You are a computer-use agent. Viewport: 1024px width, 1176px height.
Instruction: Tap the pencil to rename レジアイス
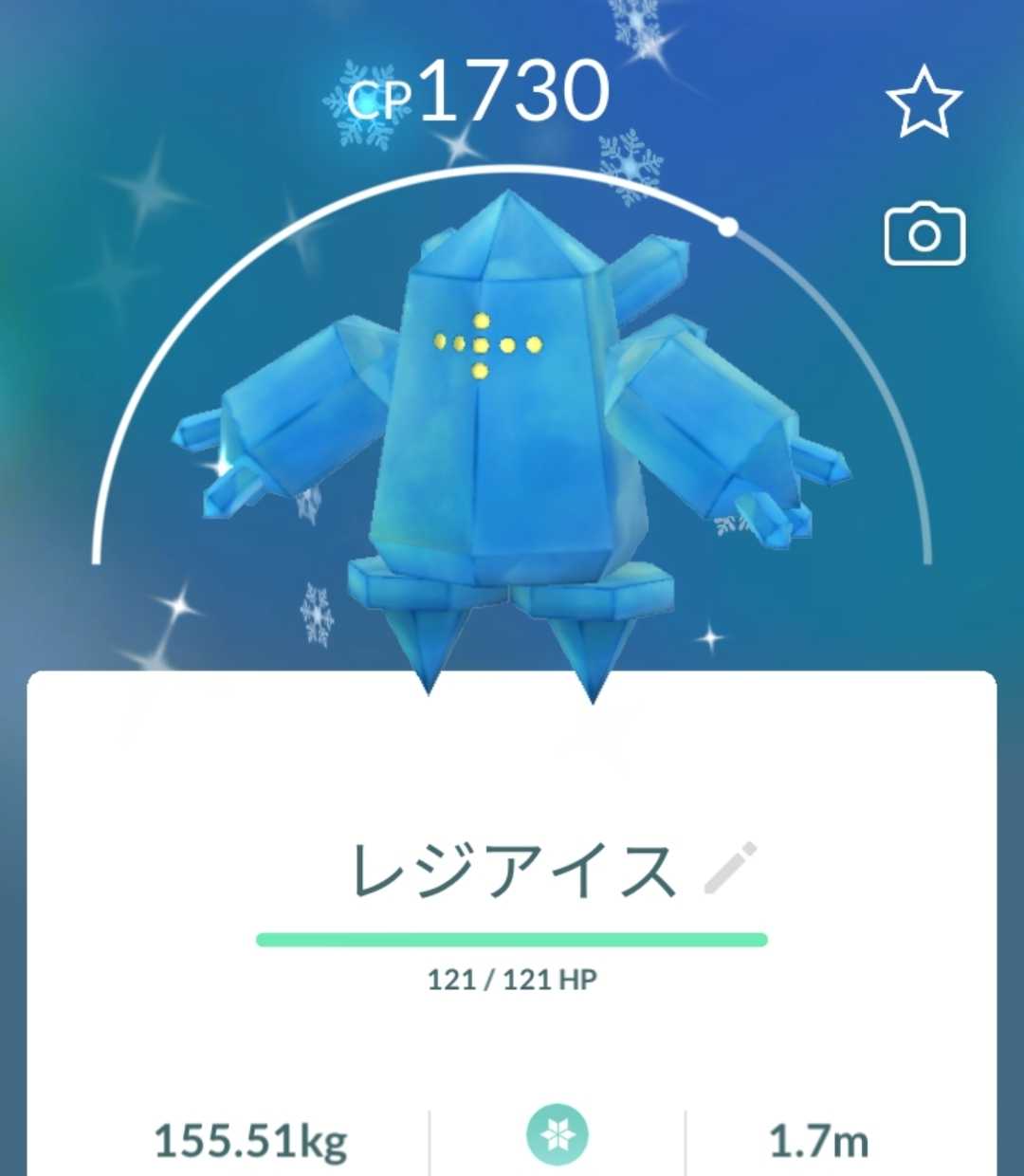pyautogui.click(x=730, y=868)
